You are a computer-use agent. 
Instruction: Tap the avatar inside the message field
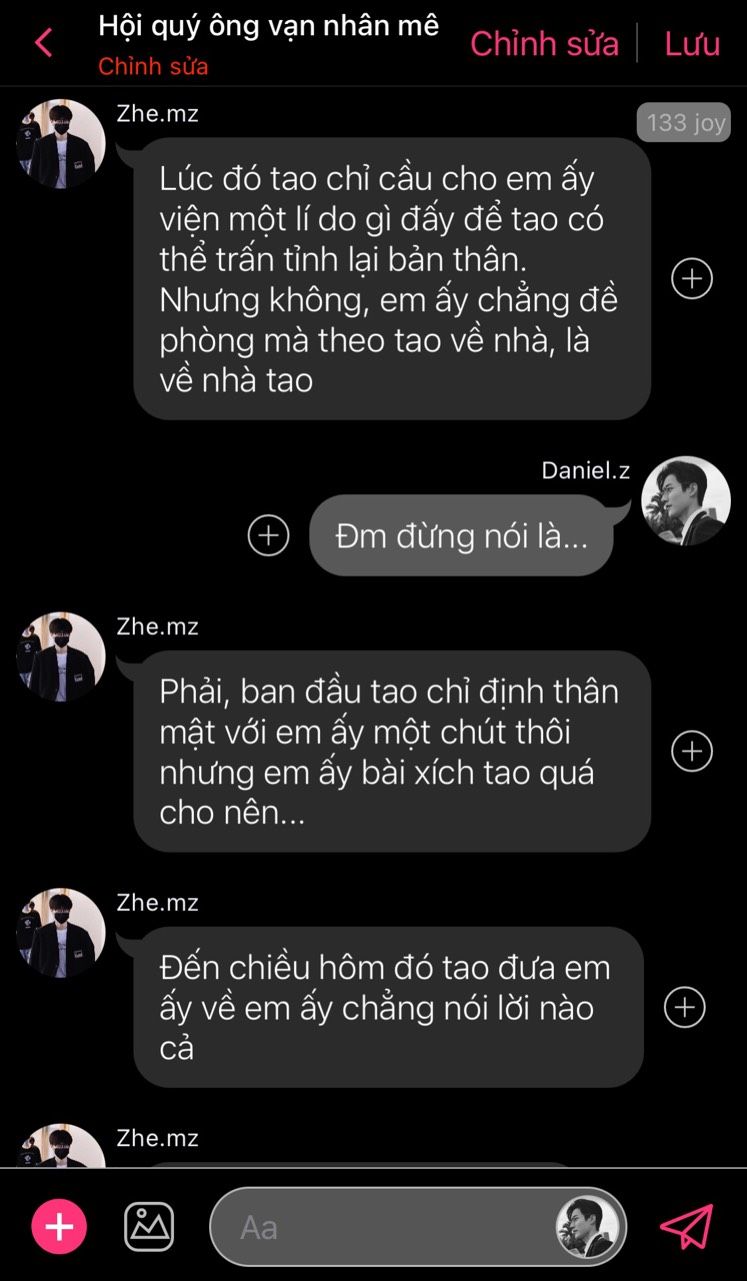(x=589, y=1227)
